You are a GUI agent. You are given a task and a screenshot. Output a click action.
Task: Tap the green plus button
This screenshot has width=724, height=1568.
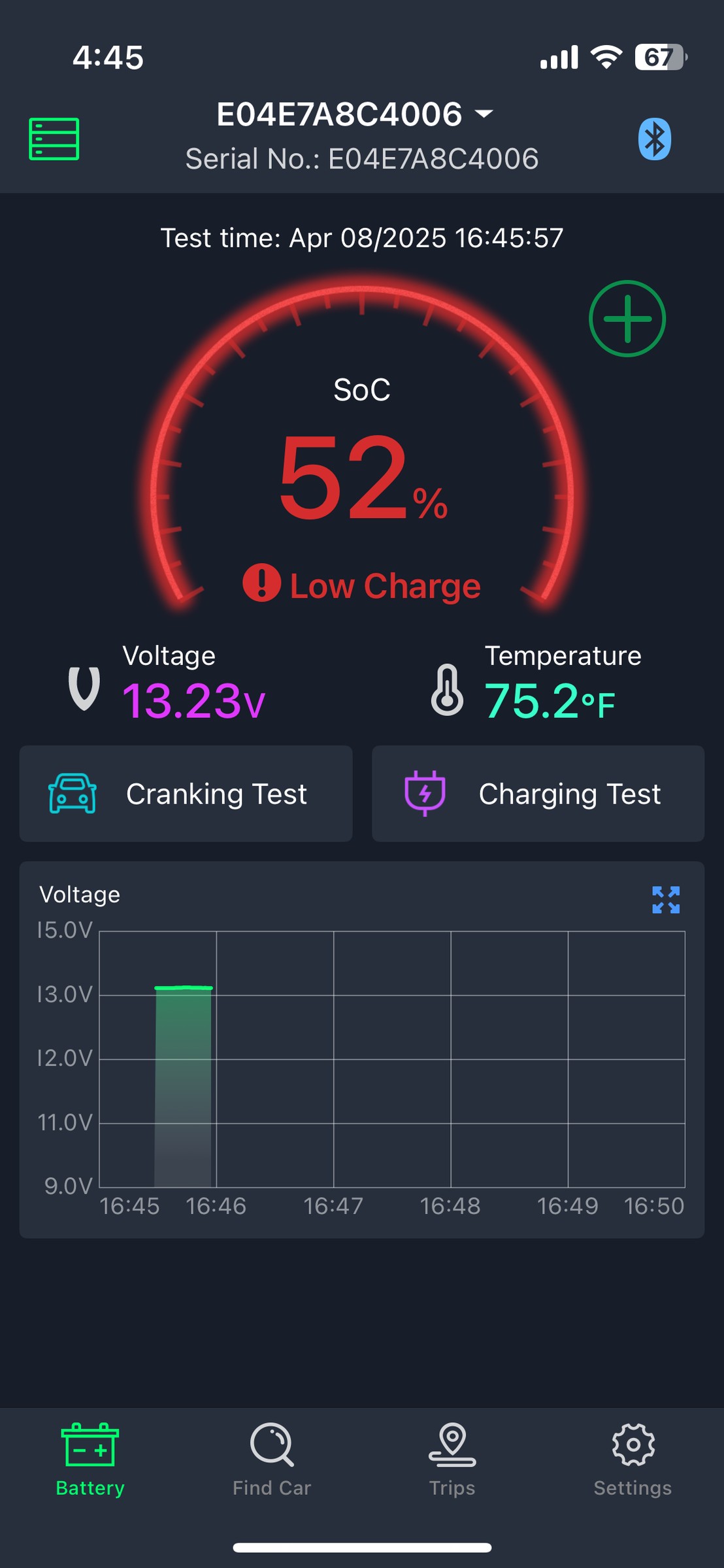[x=627, y=319]
